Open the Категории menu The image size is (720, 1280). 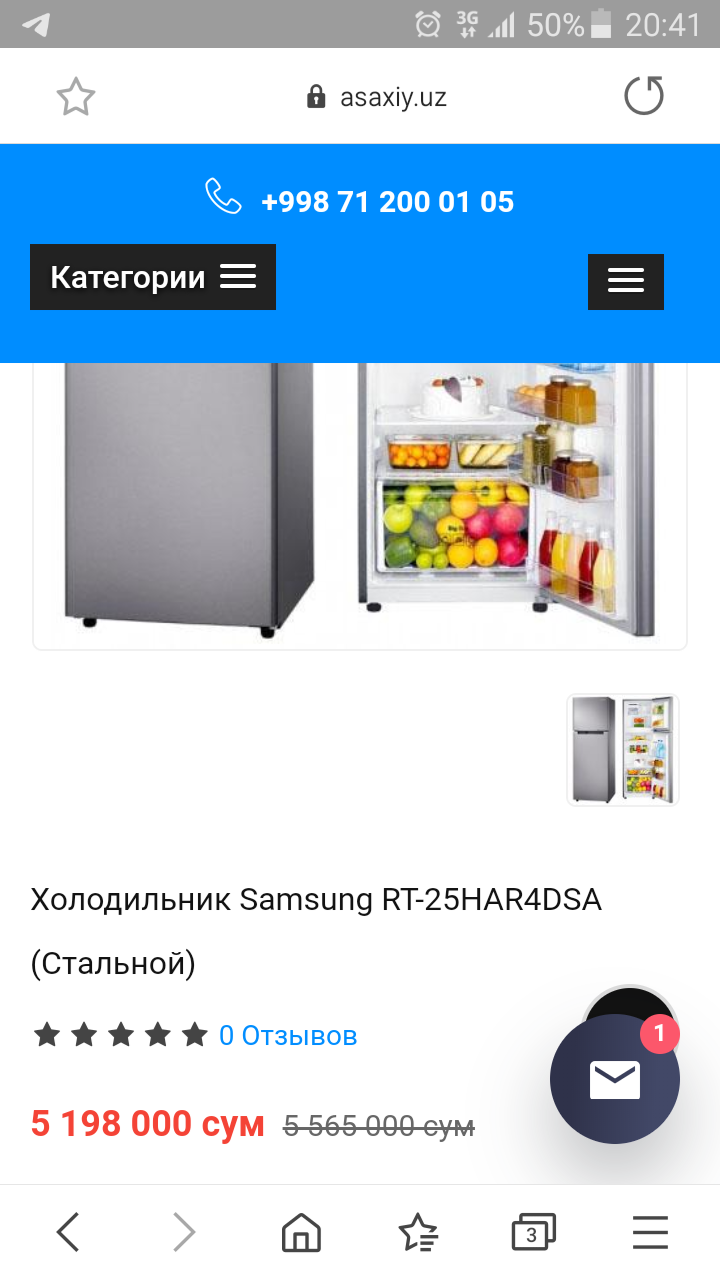153,277
